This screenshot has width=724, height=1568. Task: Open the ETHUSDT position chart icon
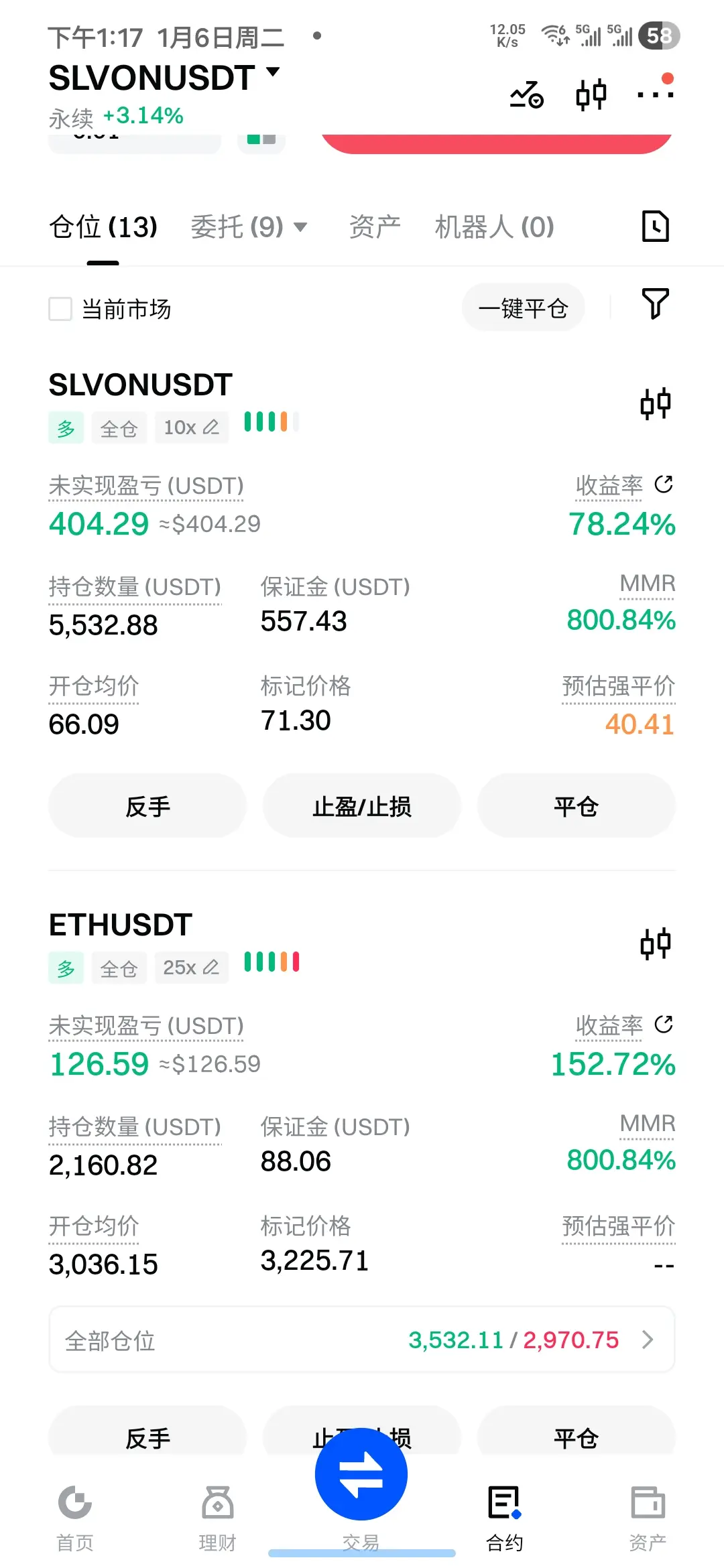[x=655, y=943]
